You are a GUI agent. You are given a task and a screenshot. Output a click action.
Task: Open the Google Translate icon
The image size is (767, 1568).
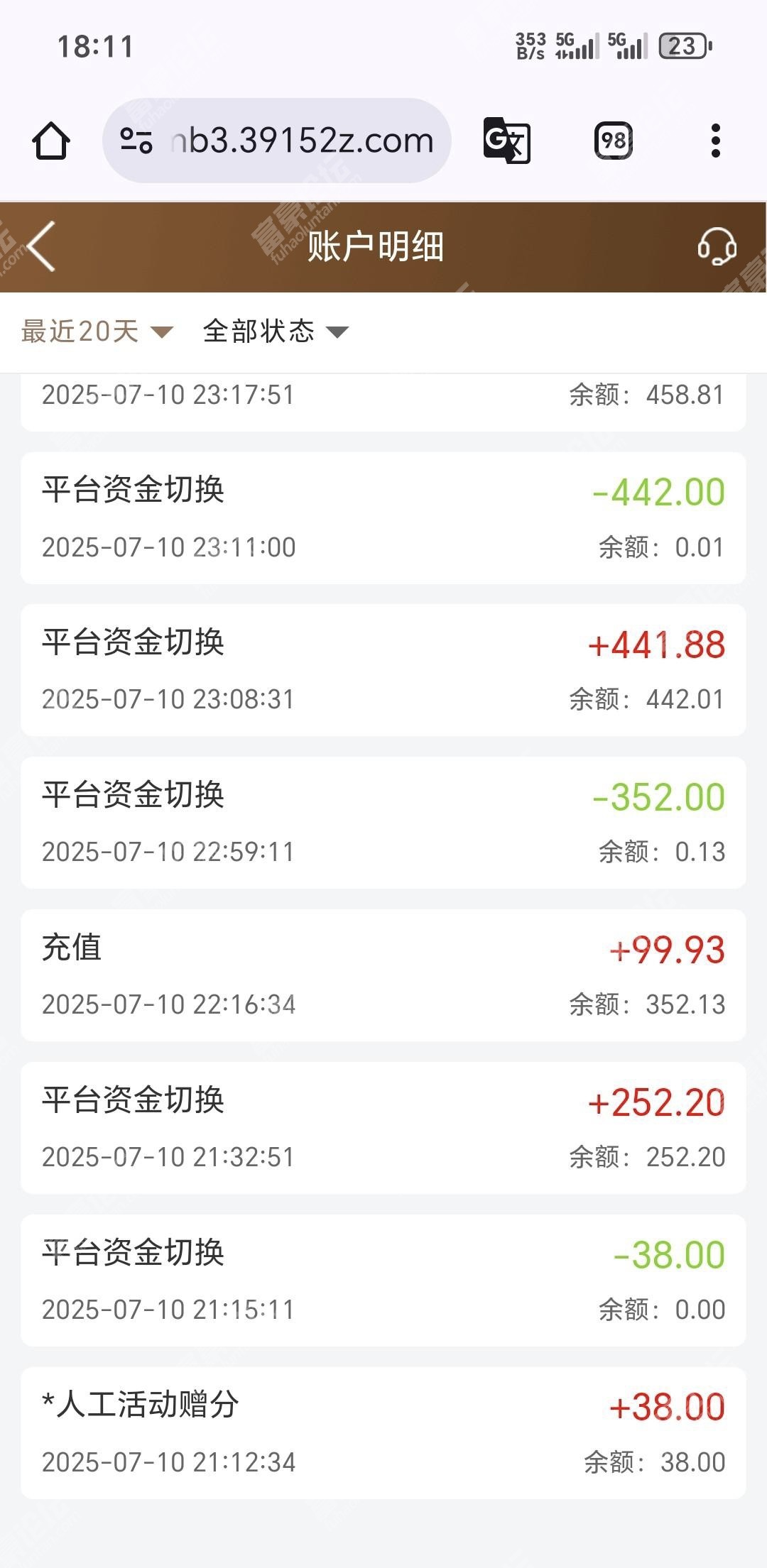pyautogui.click(x=506, y=141)
